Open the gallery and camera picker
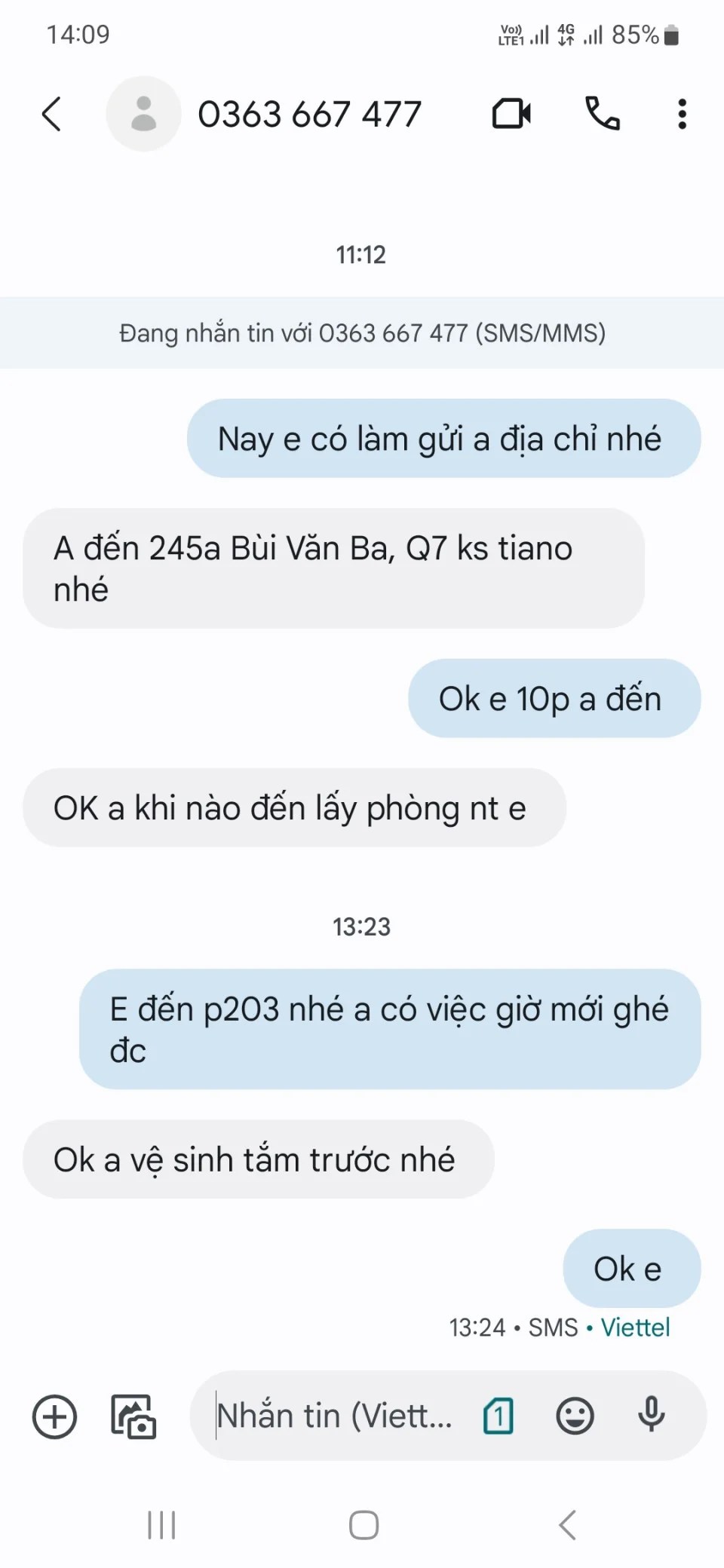Viewport: 724px width, 1568px height. 133,1416
